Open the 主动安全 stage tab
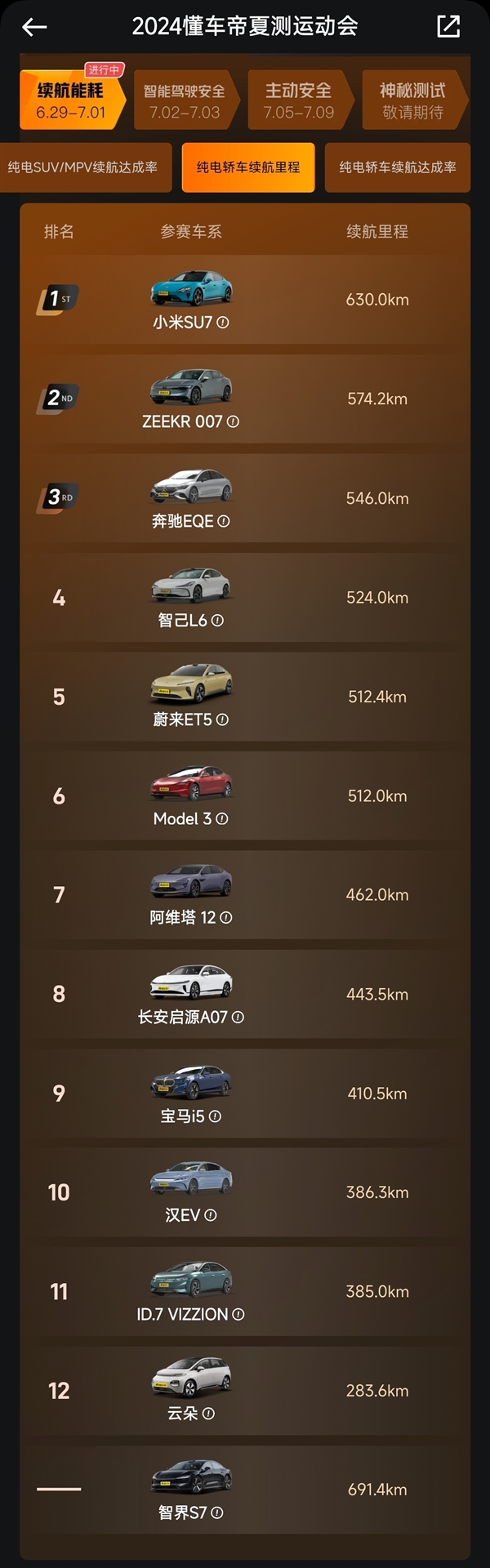Screen dimensions: 490x1568 (298, 100)
